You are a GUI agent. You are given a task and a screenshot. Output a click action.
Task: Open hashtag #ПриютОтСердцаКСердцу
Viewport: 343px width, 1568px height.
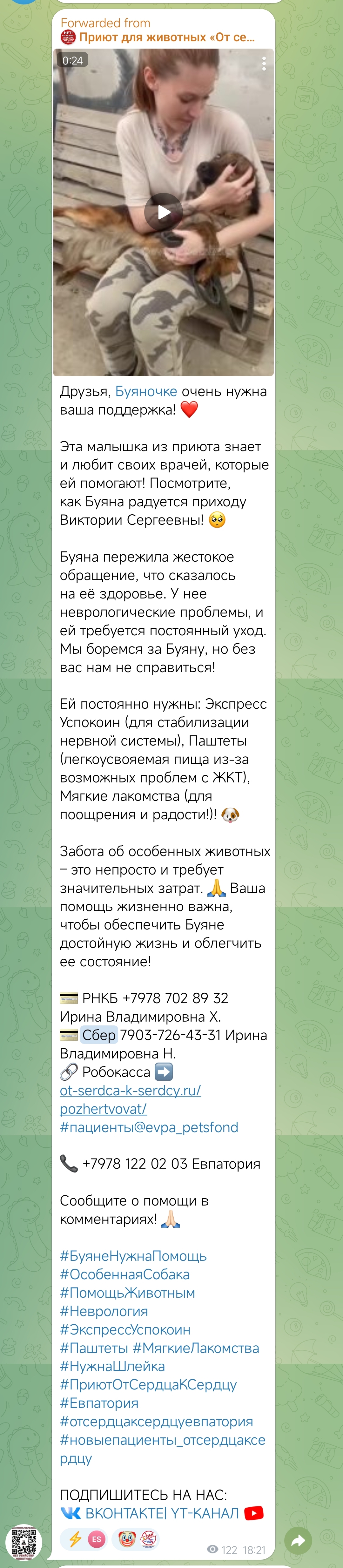tap(148, 1385)
